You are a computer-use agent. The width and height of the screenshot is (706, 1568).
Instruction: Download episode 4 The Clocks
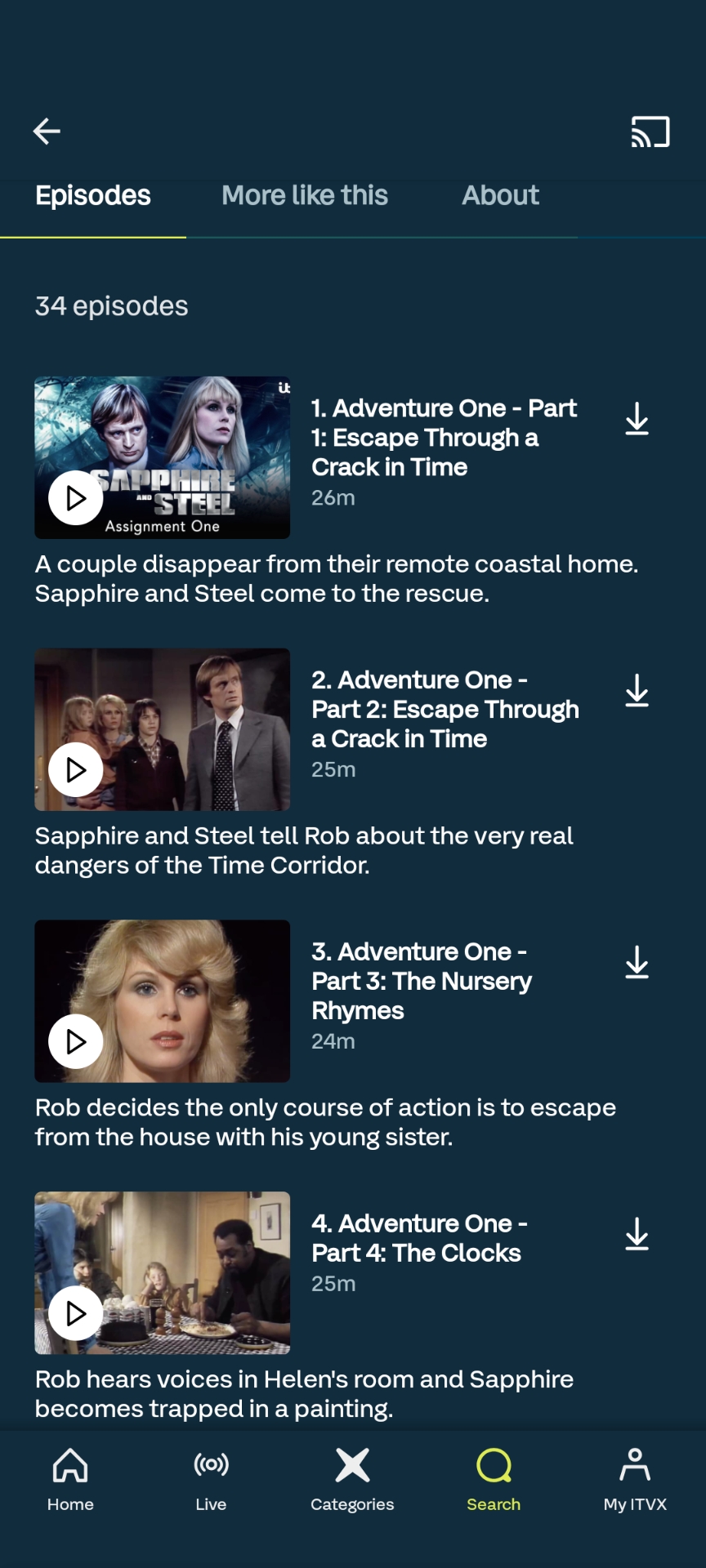tap(637, 1235)
